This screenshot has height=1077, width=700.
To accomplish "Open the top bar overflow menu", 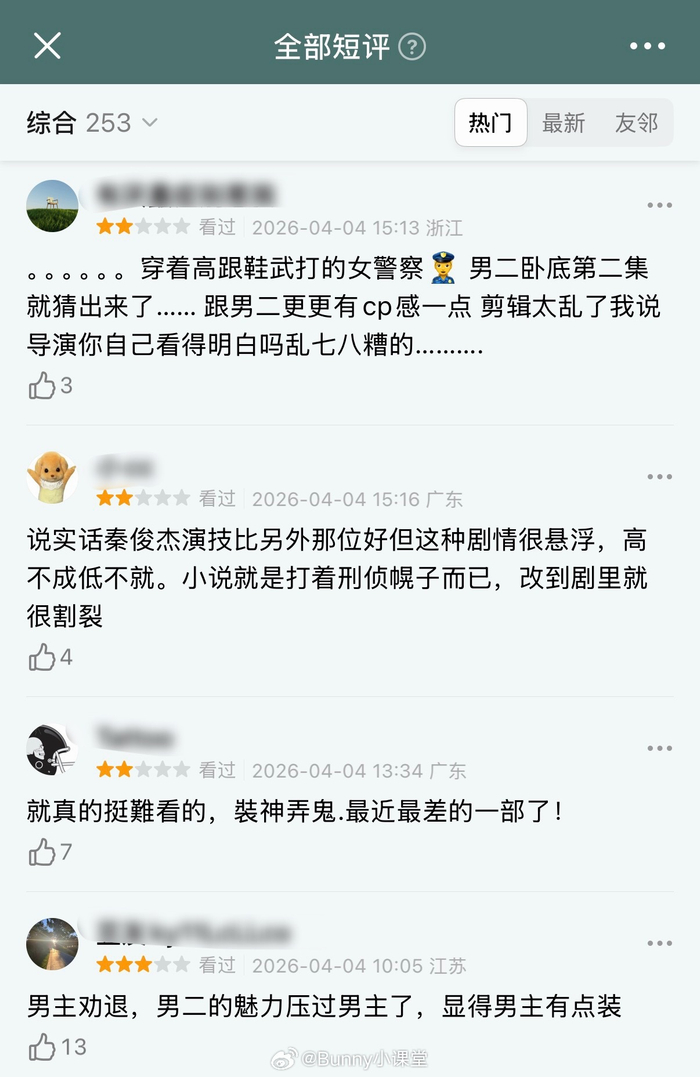I will pyautogui.click(x=647, y=46).
